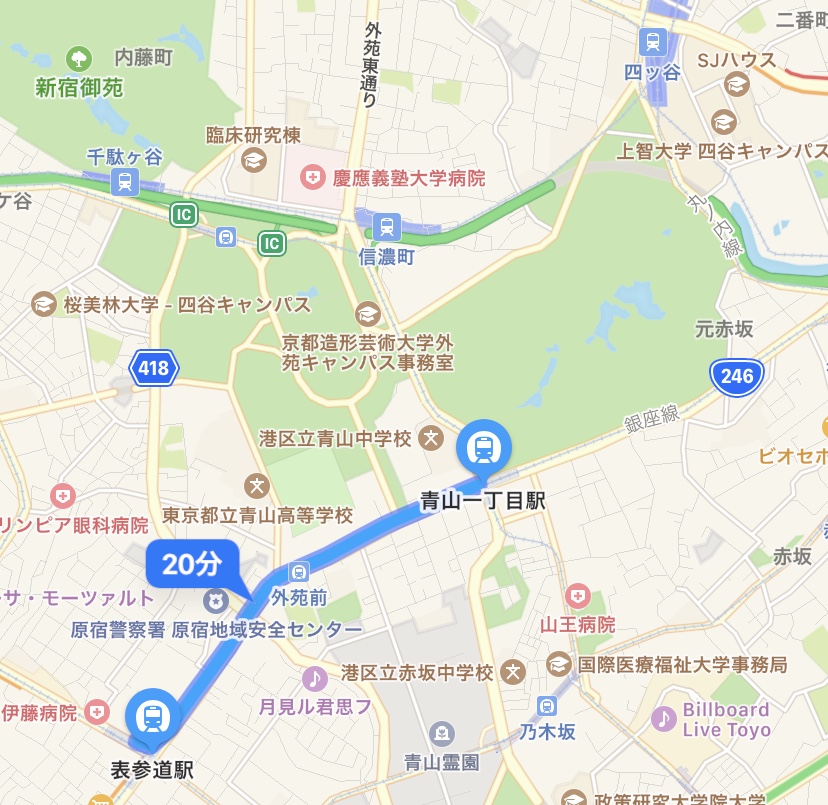Open the Billboard Live music venue marker
The image size is (828, 805).
tap(663, 718)
